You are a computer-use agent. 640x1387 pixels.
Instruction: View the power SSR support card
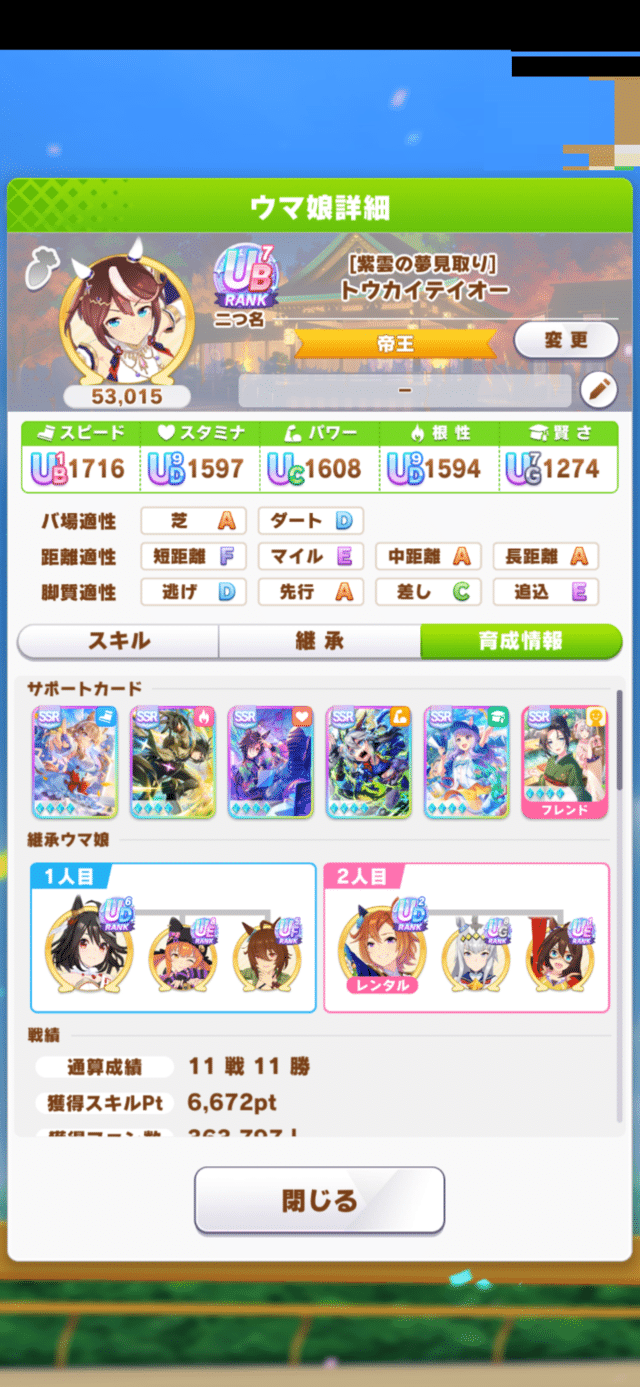(368, 761)
